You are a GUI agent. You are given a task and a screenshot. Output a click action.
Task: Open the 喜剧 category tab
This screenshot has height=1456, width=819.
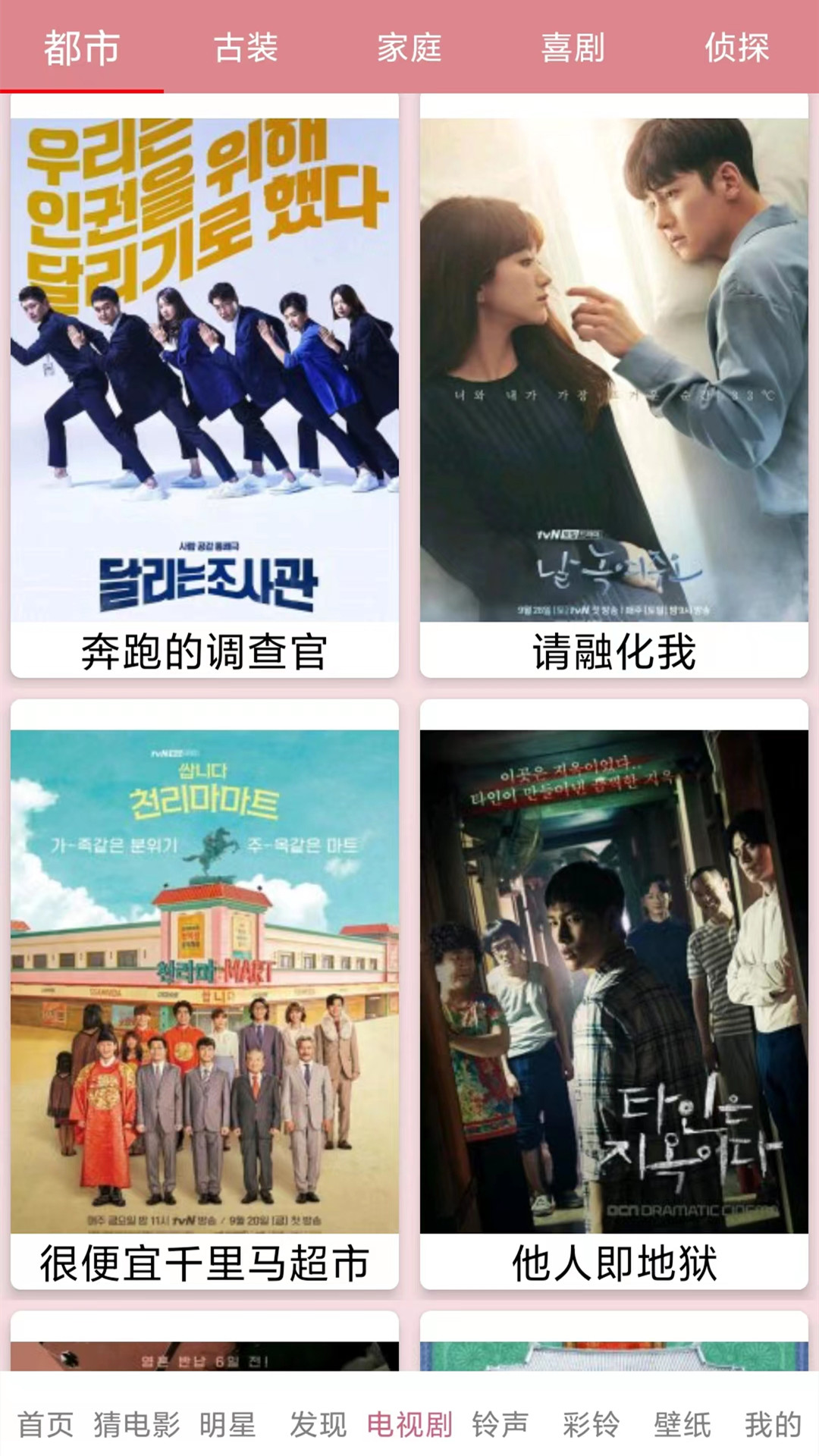[x=573, y=47]
